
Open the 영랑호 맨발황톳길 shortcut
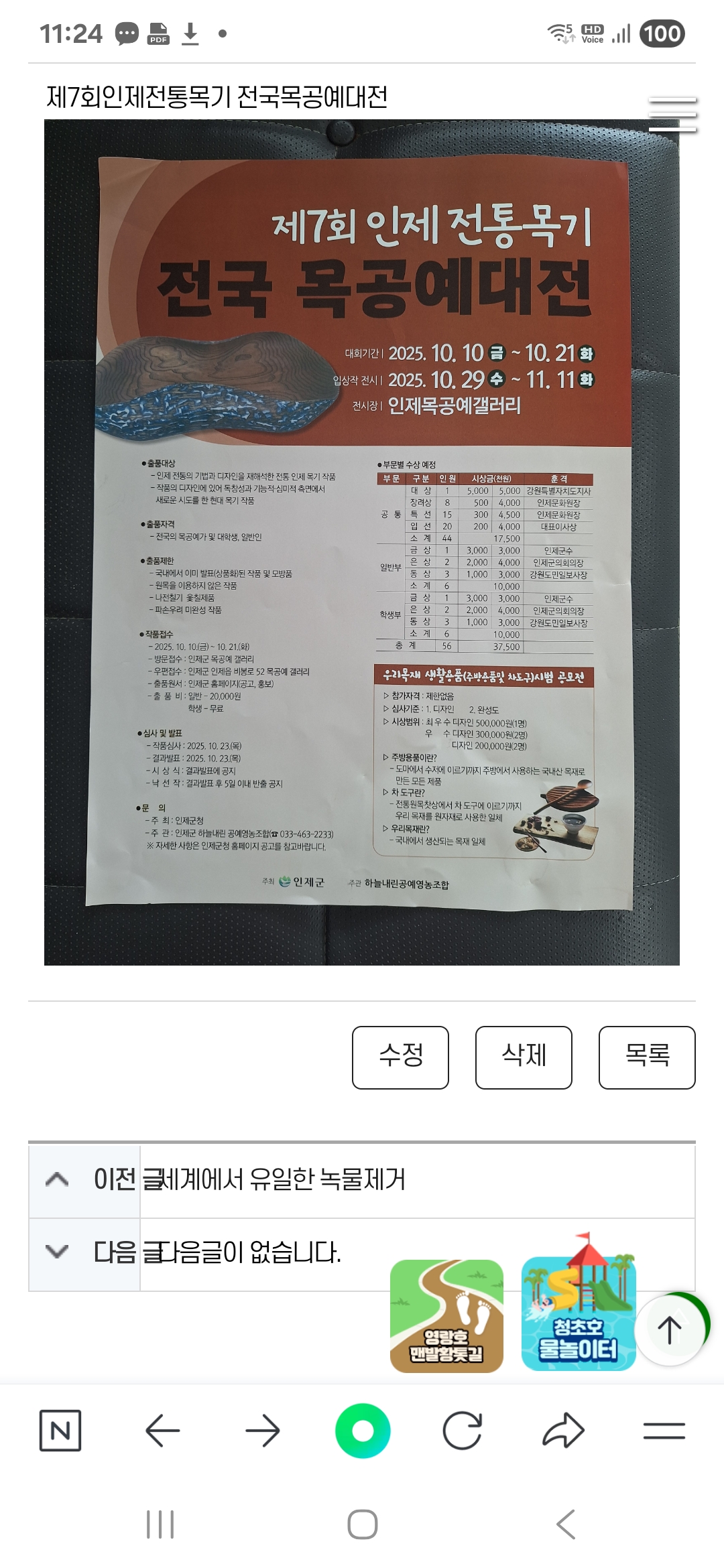click(x=446, y=1315)
